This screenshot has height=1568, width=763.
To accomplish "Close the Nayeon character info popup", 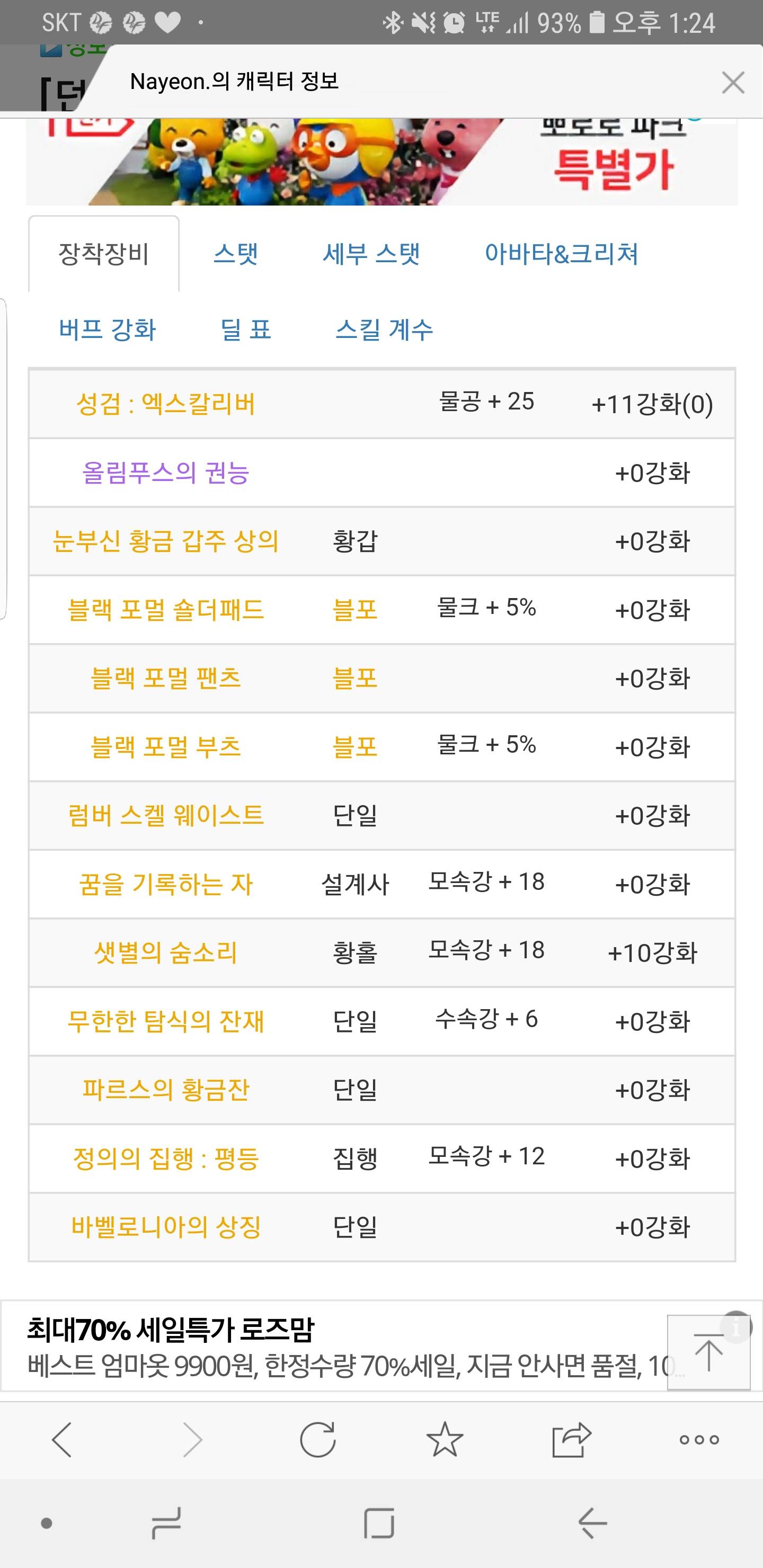I will [733, 82].
